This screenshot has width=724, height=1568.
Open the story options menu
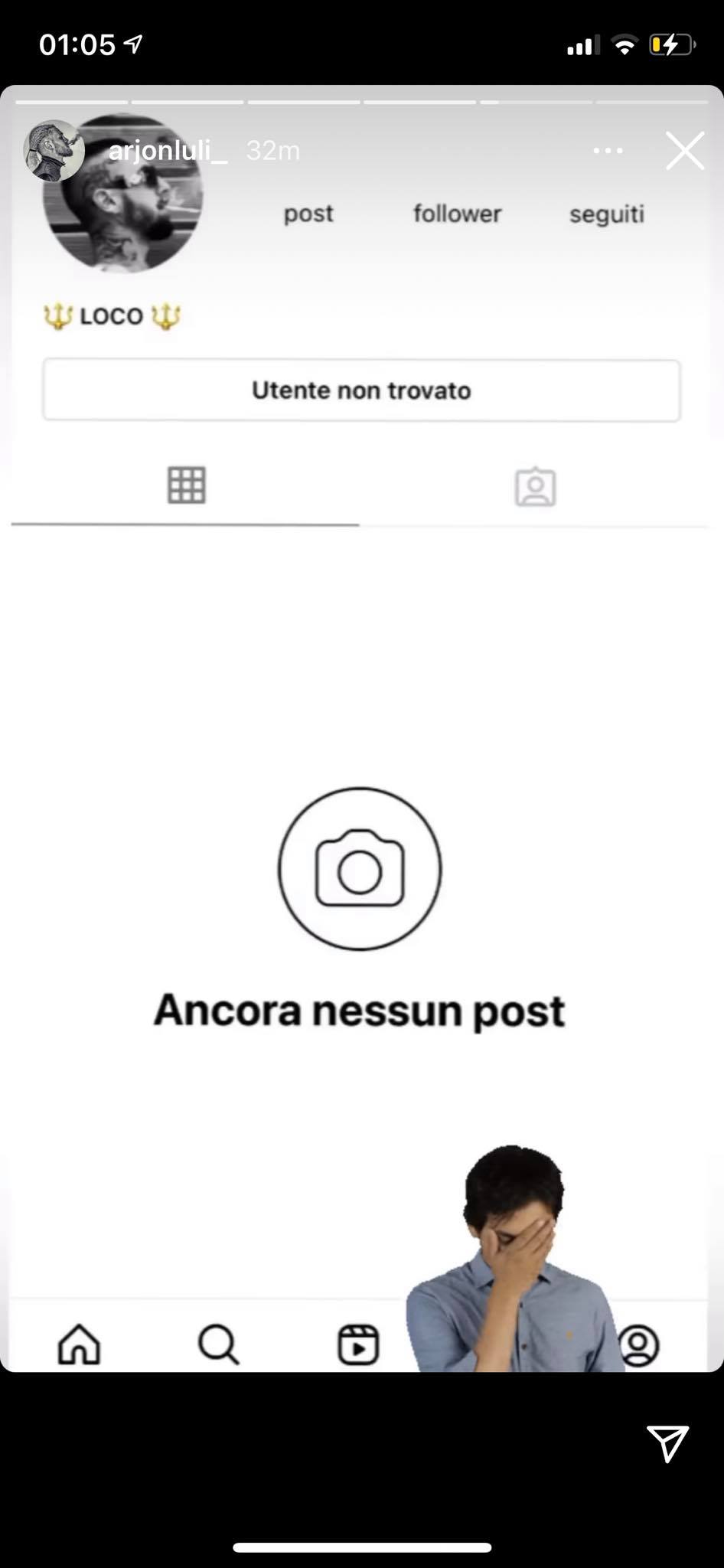608,151
